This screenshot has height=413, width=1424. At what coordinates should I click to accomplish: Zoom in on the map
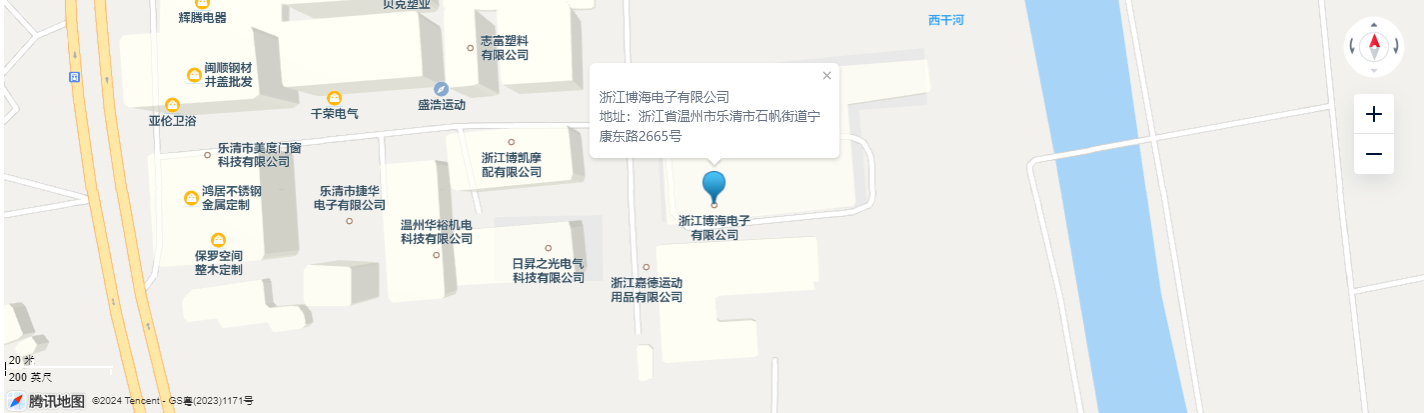pos(1373,114)
